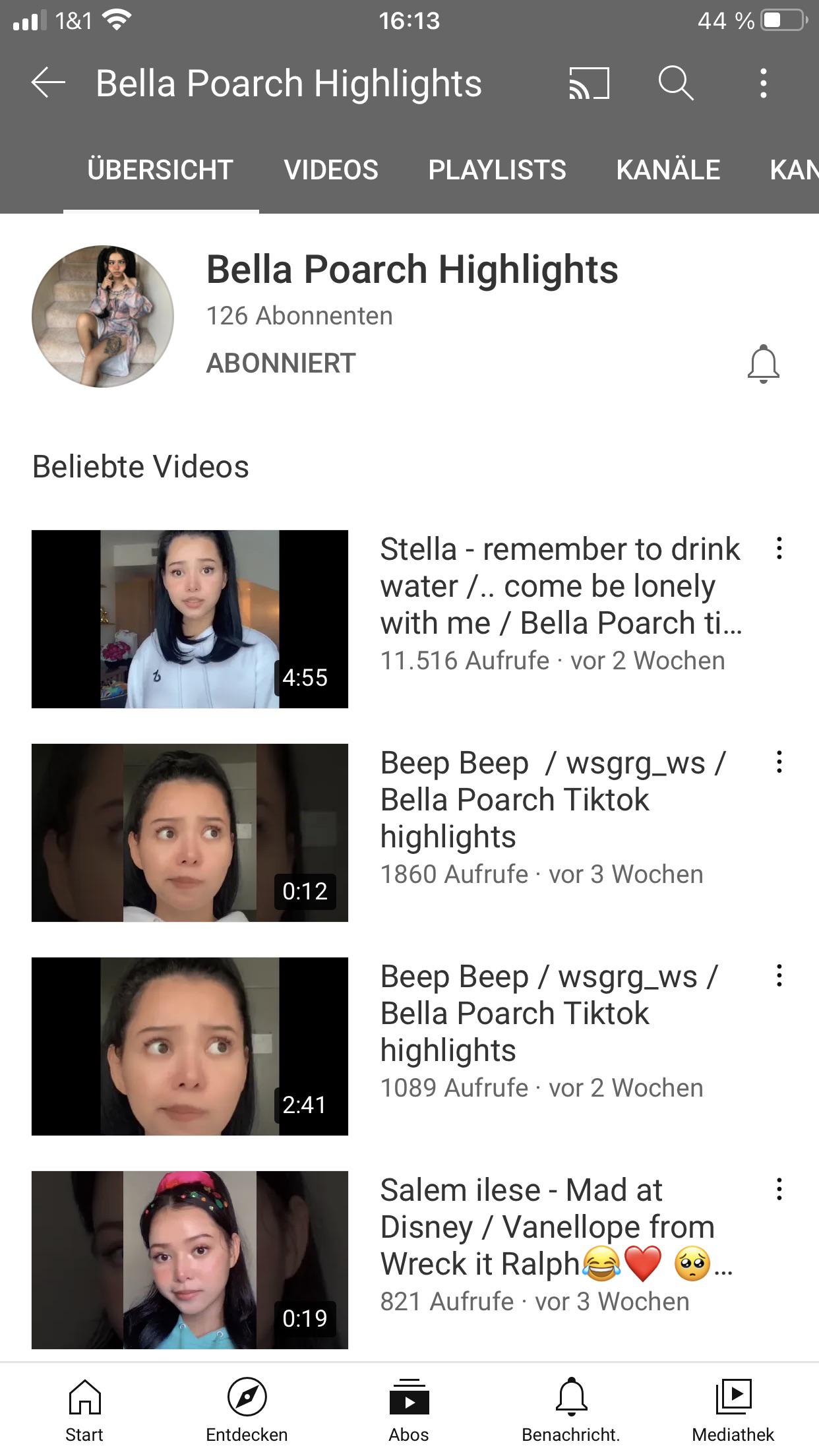
Task: Open the search magnifier in the header
Action: pos(675,84)
